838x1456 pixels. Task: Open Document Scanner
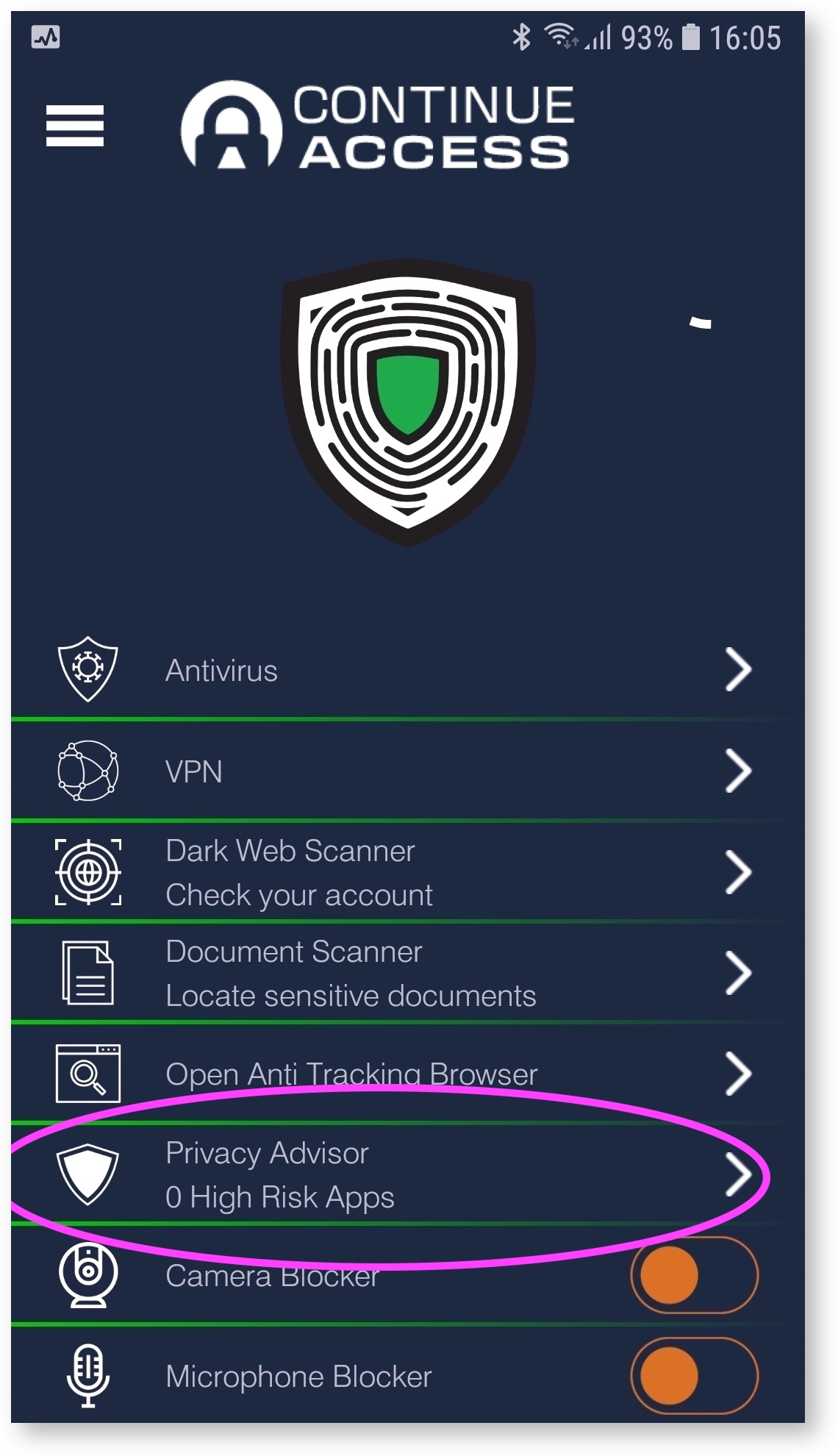click(404, 973)
